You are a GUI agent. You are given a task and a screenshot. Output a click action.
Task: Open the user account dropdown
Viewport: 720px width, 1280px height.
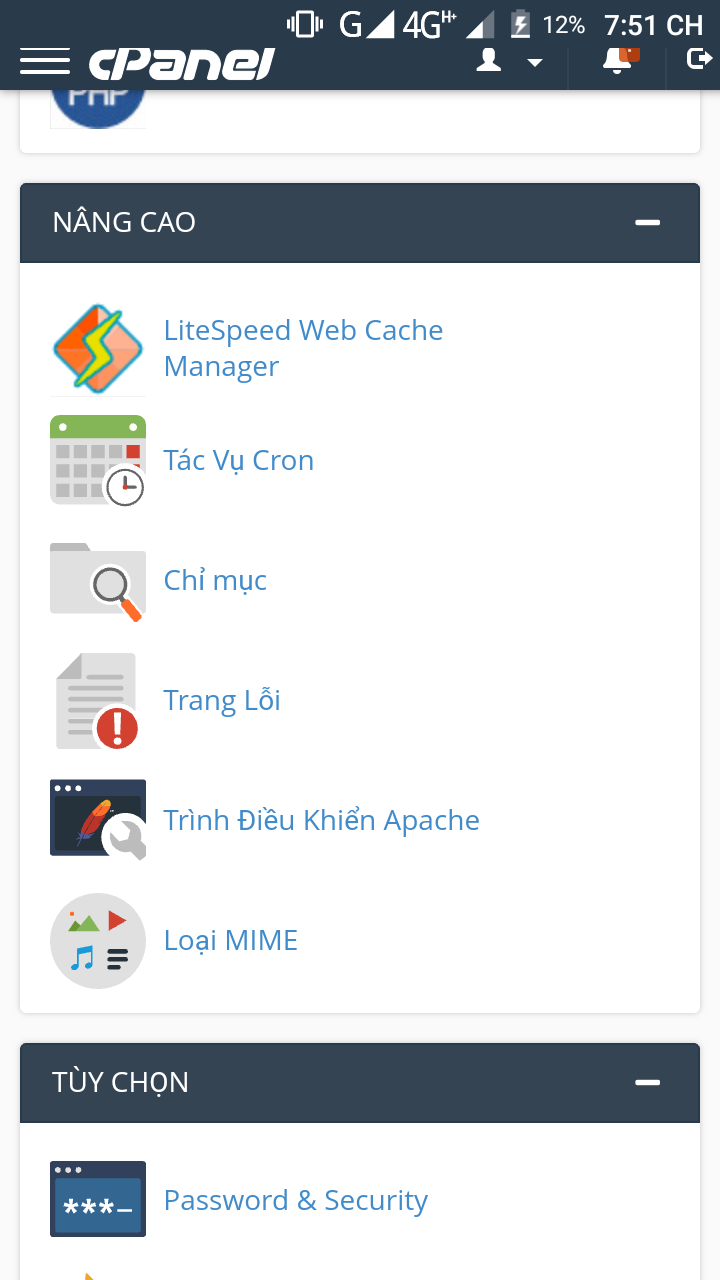[508, 62]
